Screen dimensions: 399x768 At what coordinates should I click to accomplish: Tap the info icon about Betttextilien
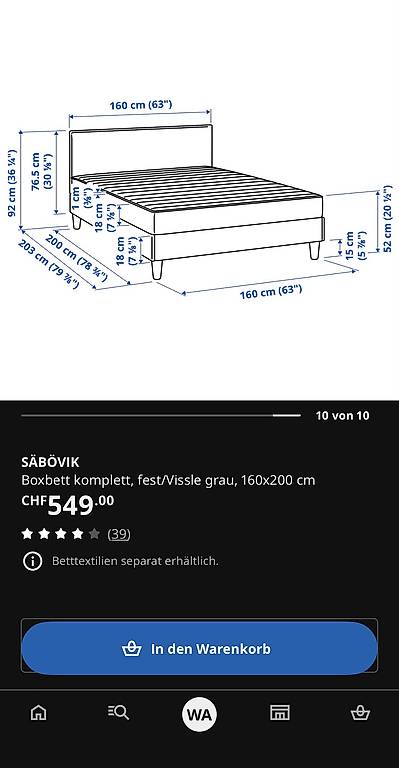(x=32, y=561)
